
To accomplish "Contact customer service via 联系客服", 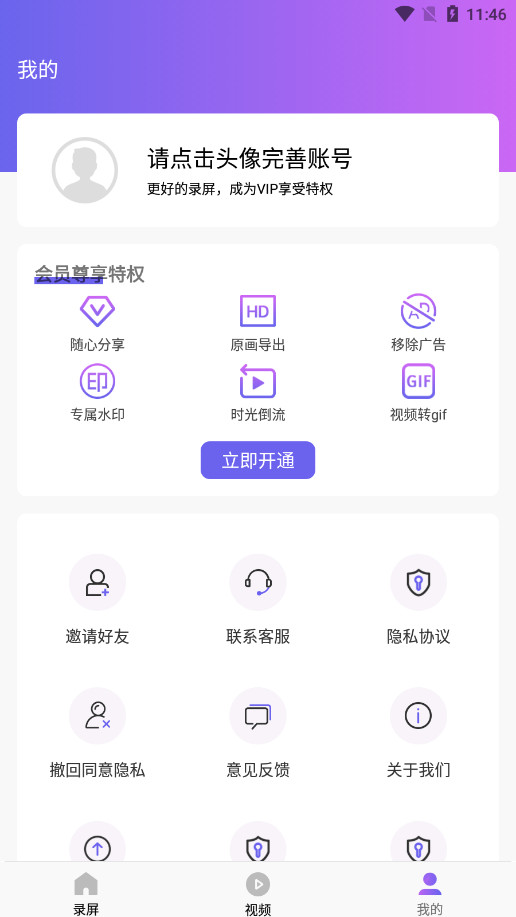I will (x=258, y=599).
